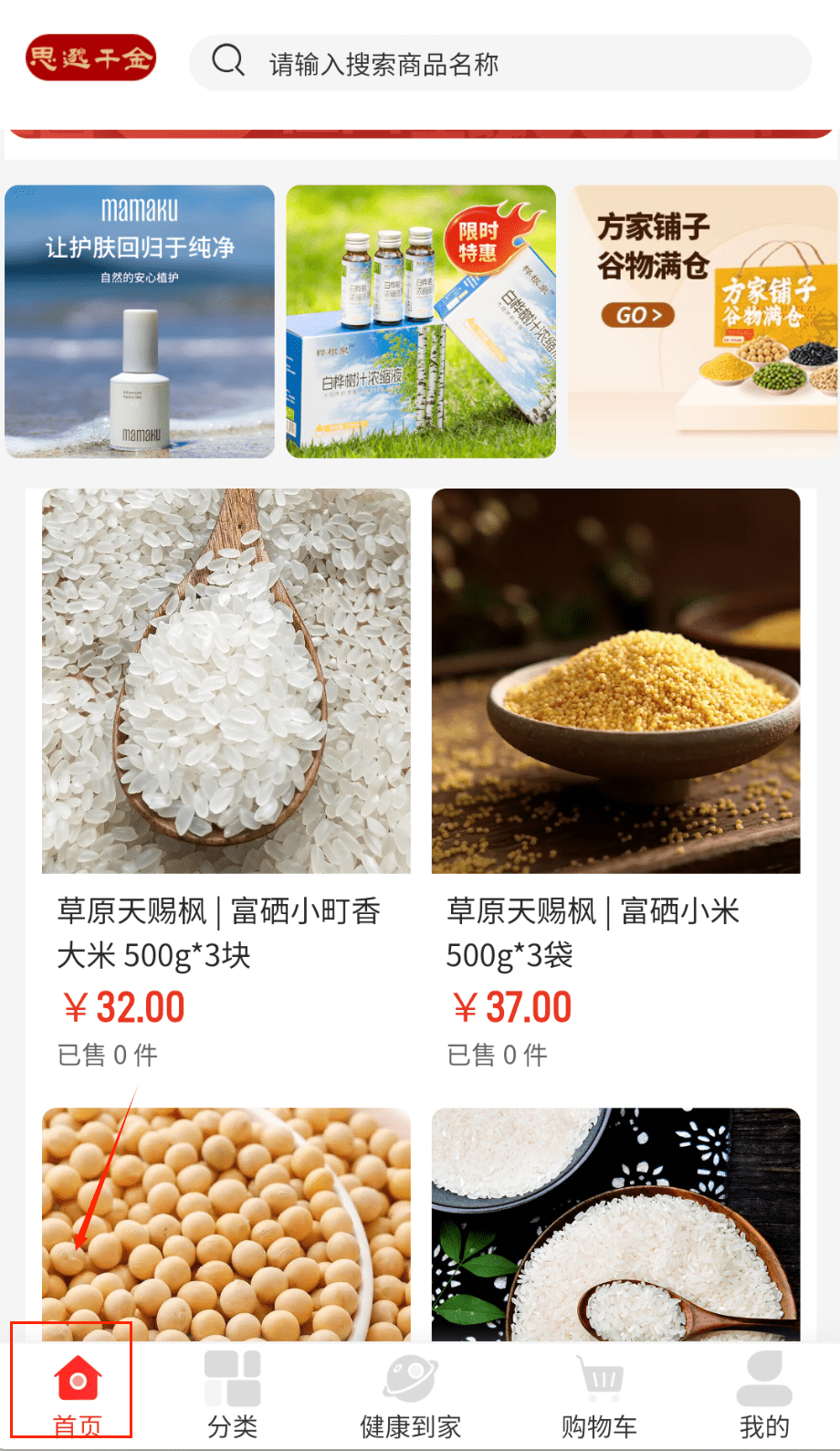Viewport: 840px width, 1451px height.
Task: Open the 方家铺子 谷物满仓 banner
Action: point(702,321)
